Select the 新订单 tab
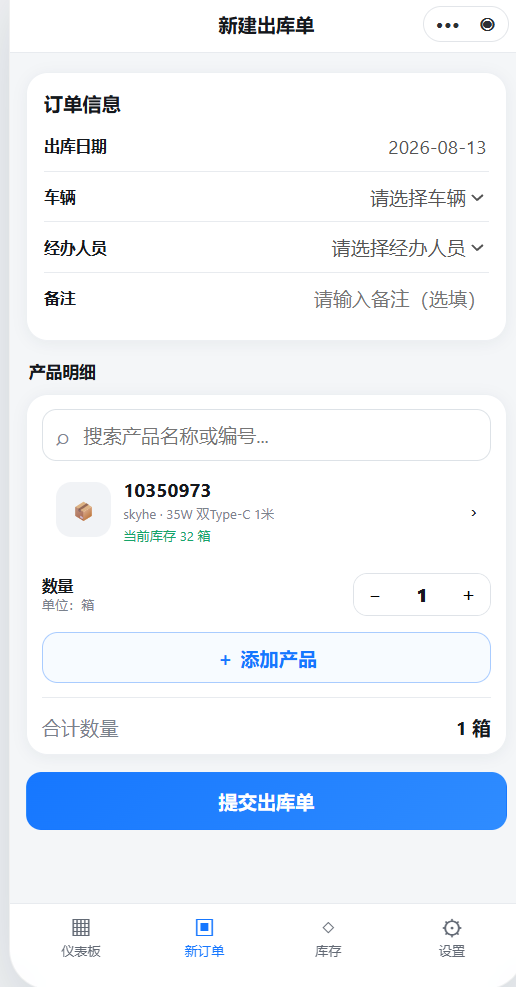516x987 pixels. click(205, 938)
